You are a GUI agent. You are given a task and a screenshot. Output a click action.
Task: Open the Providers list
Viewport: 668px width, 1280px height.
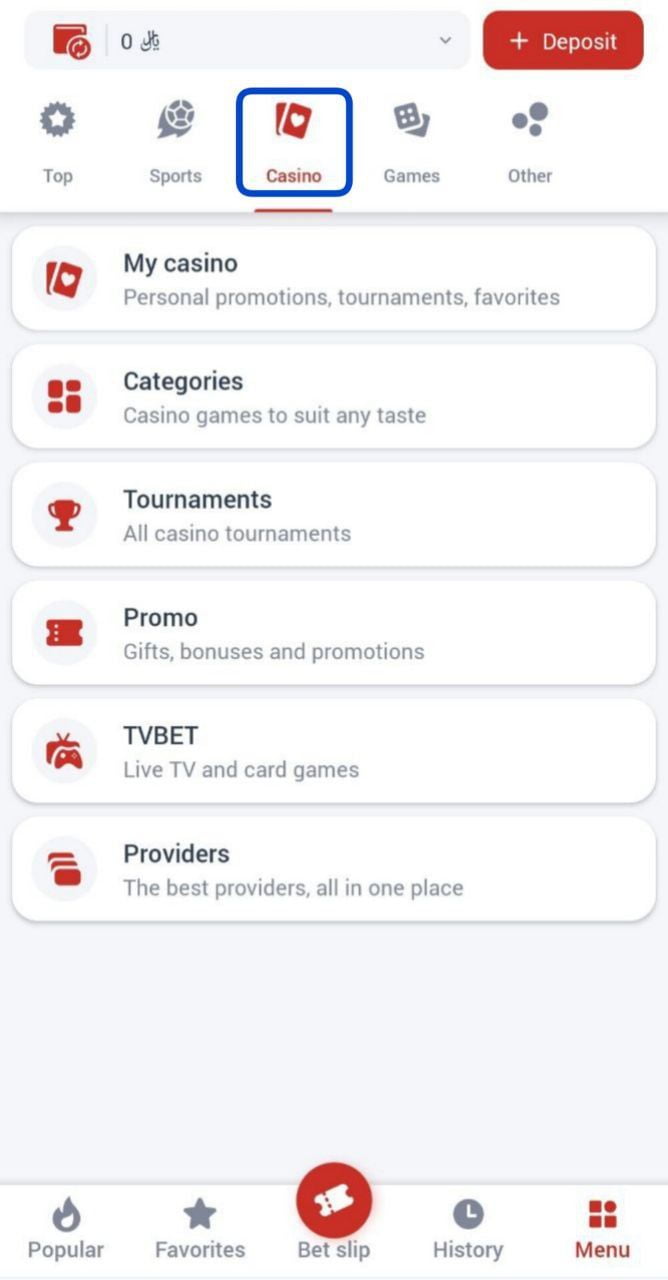[333, 869]
